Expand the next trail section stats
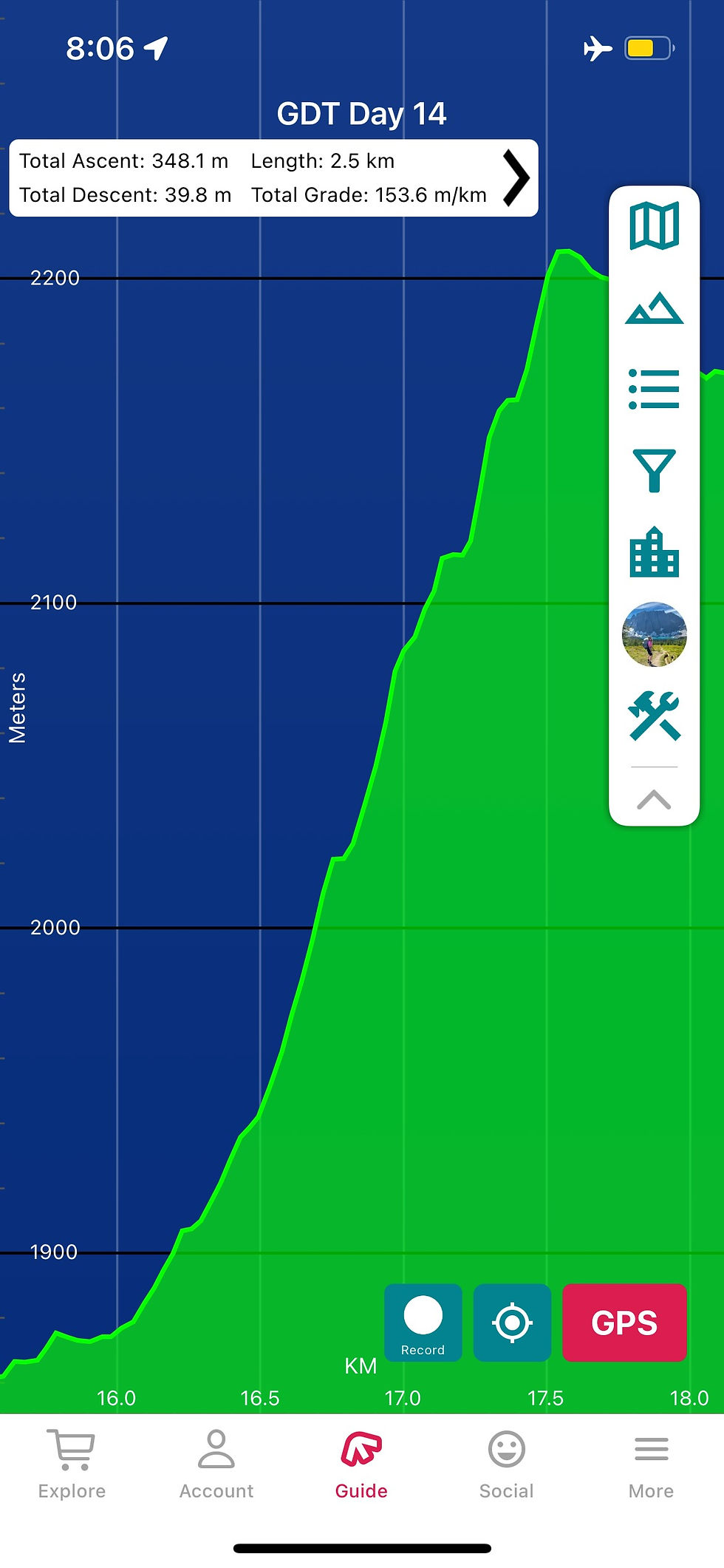 (x=517, y=177)
